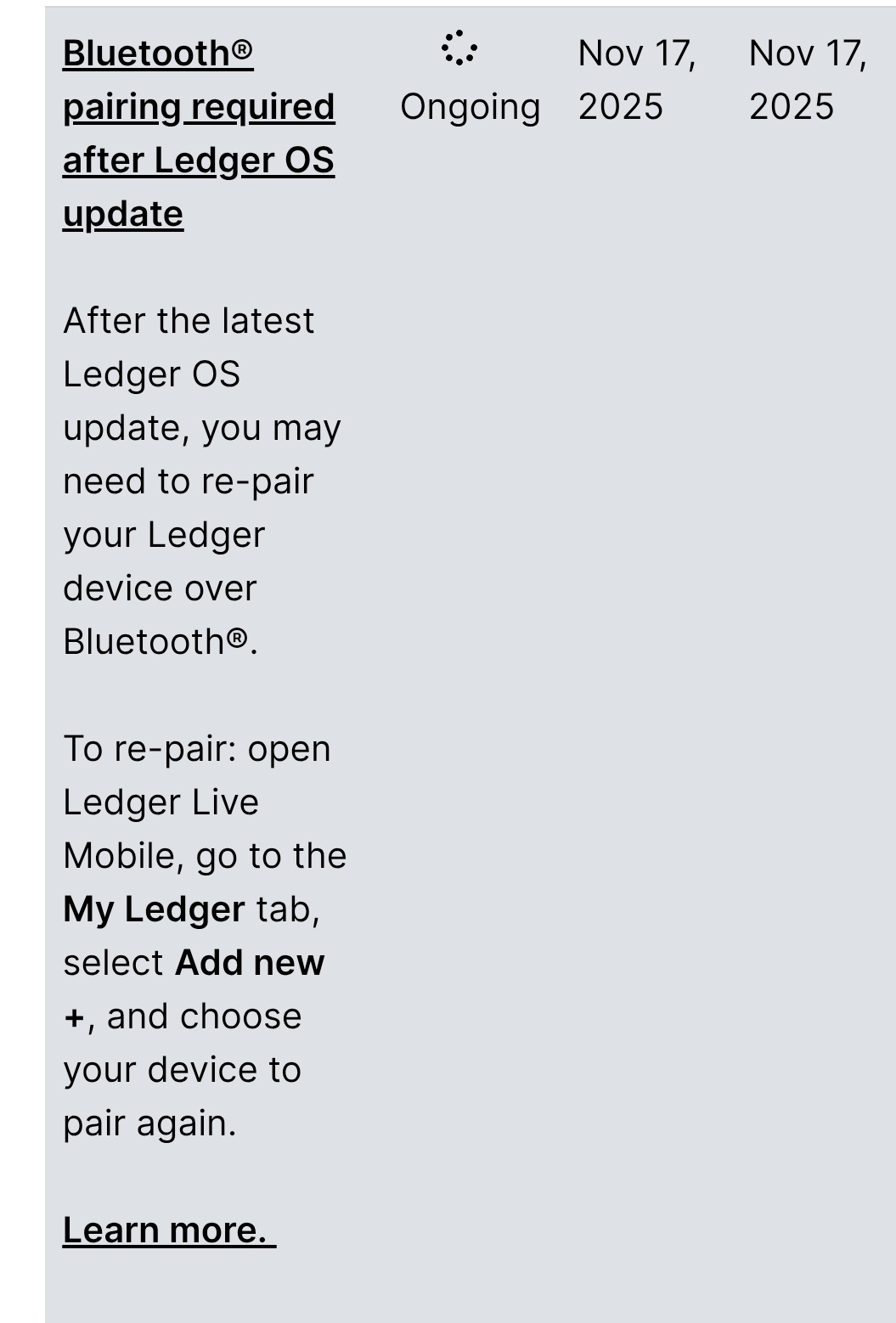Image resolution: width=896 pixels, height=1323 pixels.
Task: Follow the Learn more link
Action: click(169, 1230)
